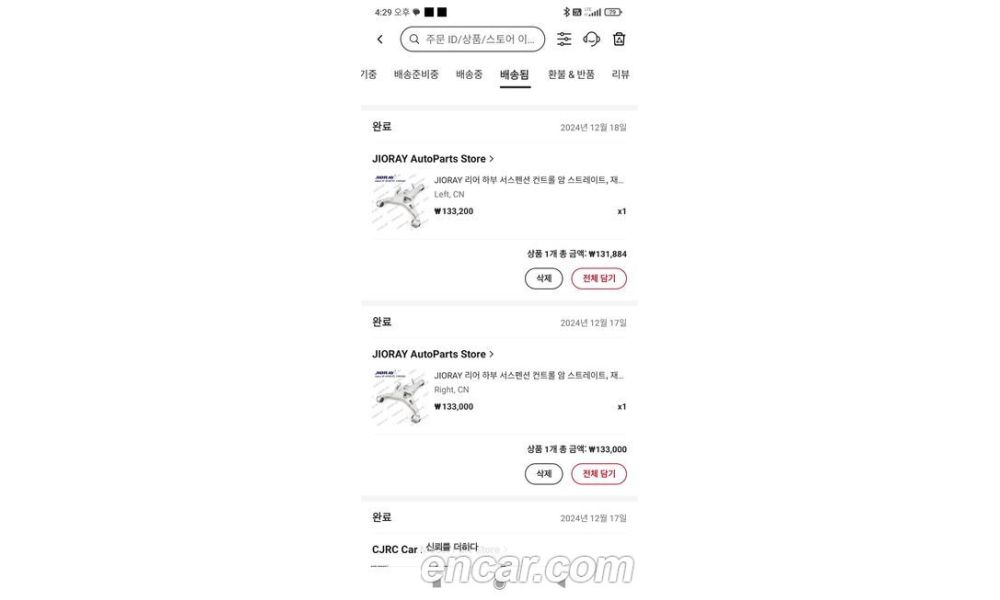Screen dimensions: 1000x600
Task: Open the order search field
Action: [x=472, y=40]
